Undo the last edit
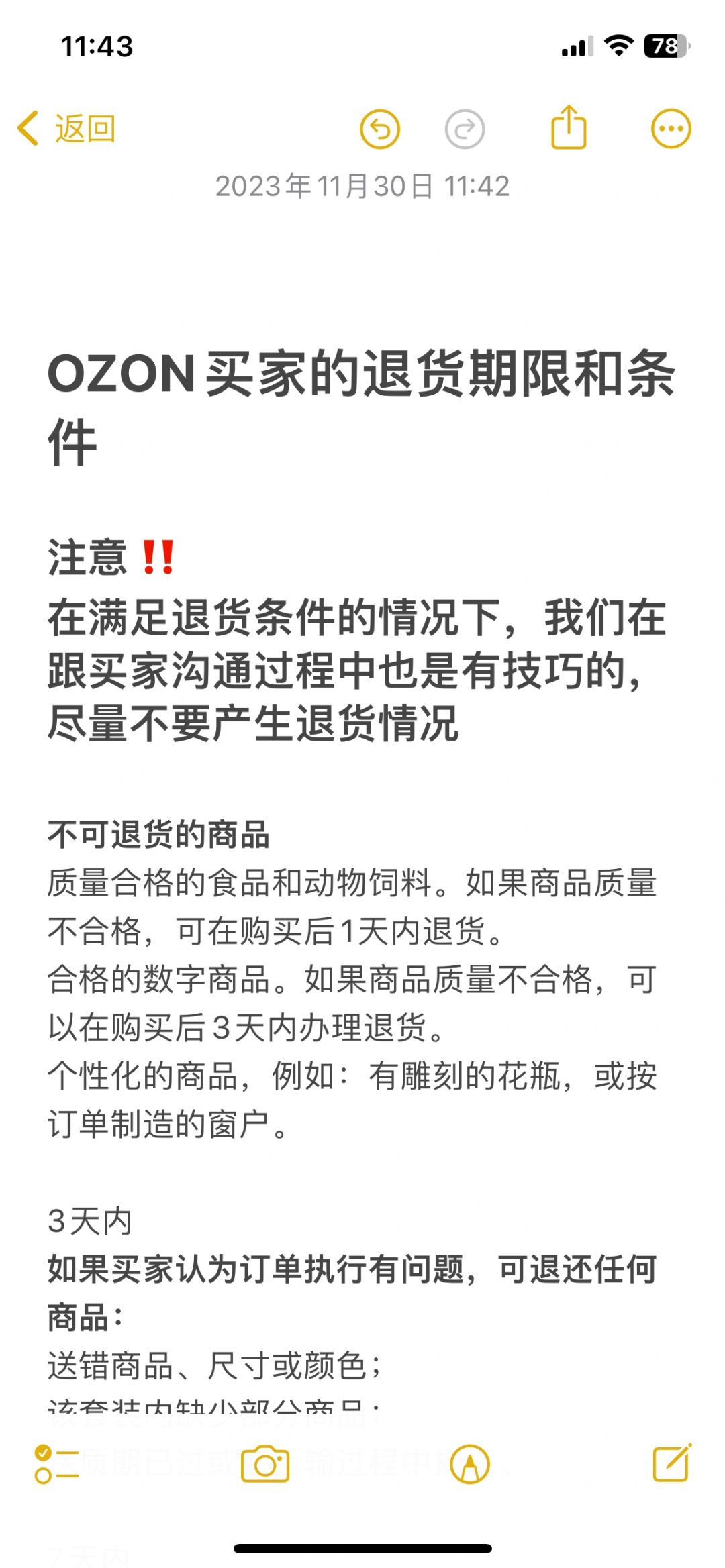This screenshot has width=725, height=1568. coord(380,128)
